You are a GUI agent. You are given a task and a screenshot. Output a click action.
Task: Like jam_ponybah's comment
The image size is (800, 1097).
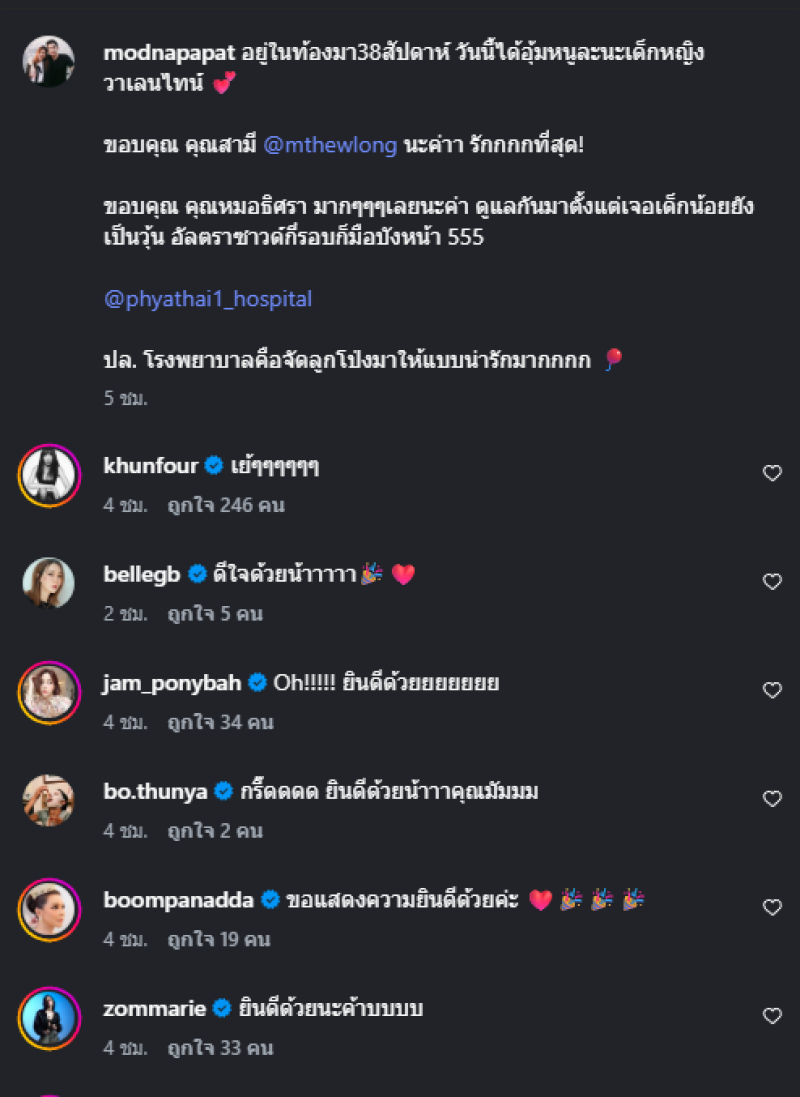pyautogui.click(x=772, y=690)
